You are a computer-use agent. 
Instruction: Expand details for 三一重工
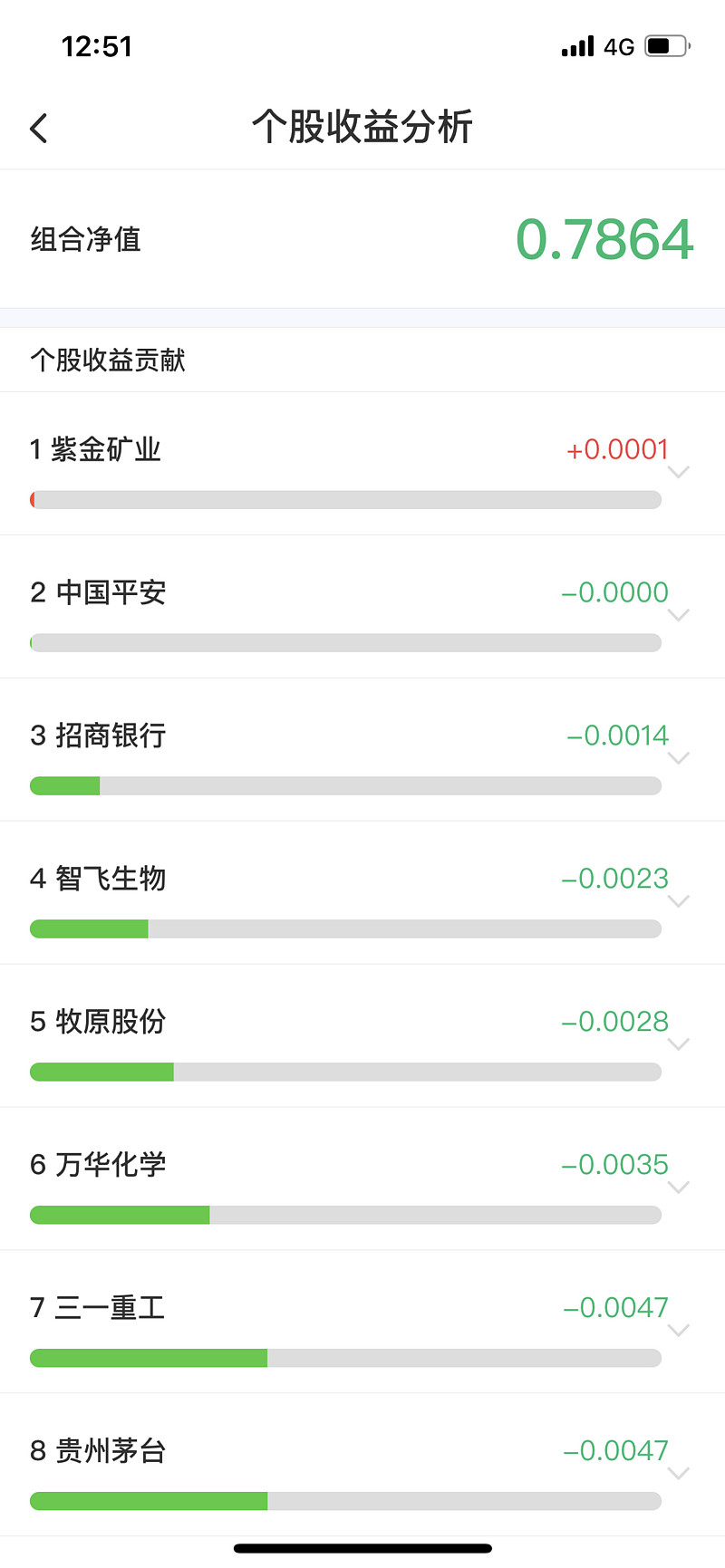tap(678, 1332)
